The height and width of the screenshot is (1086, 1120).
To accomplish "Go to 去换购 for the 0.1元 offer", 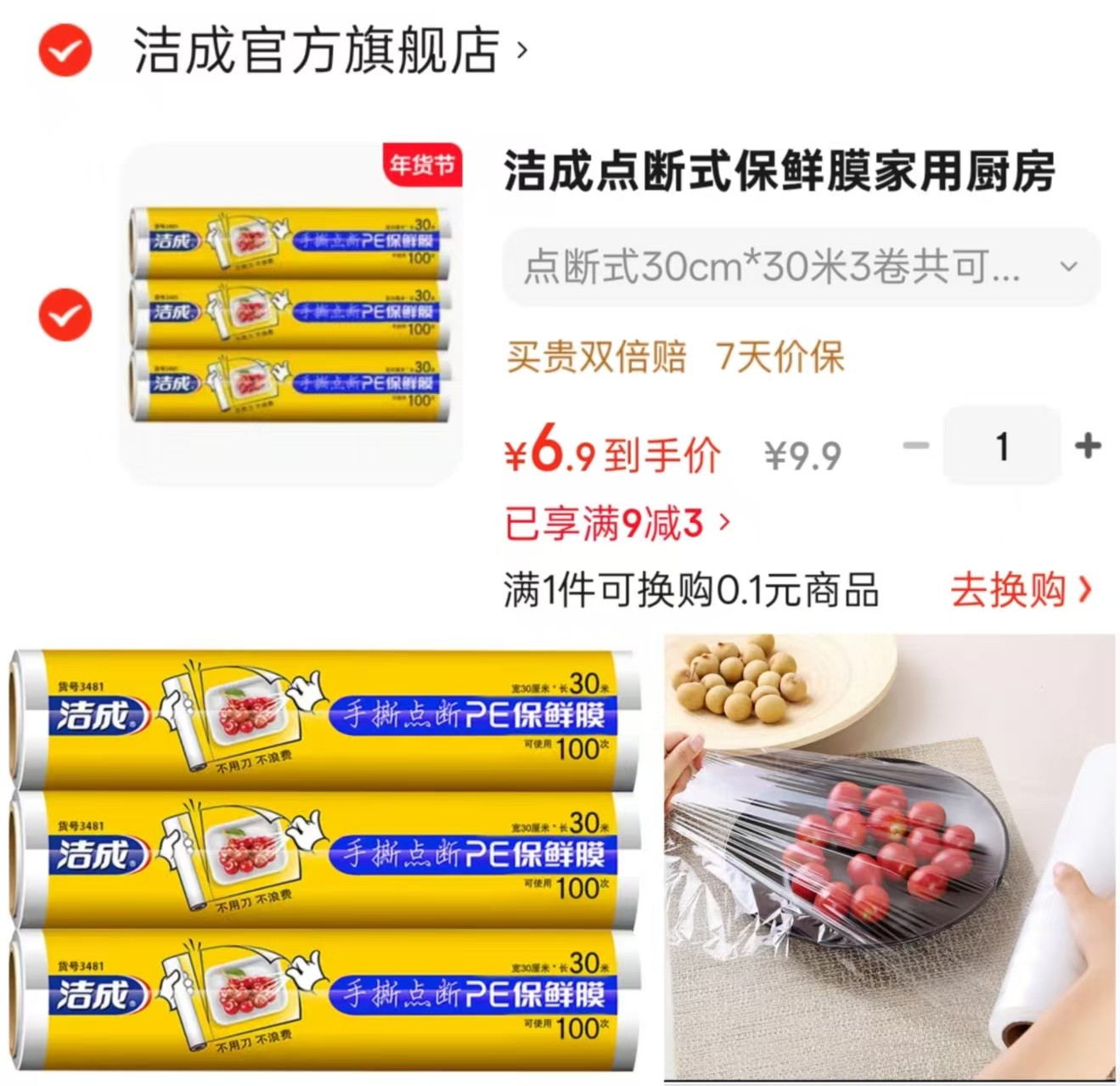I will pyautogui.click(x=1020, y=589).
